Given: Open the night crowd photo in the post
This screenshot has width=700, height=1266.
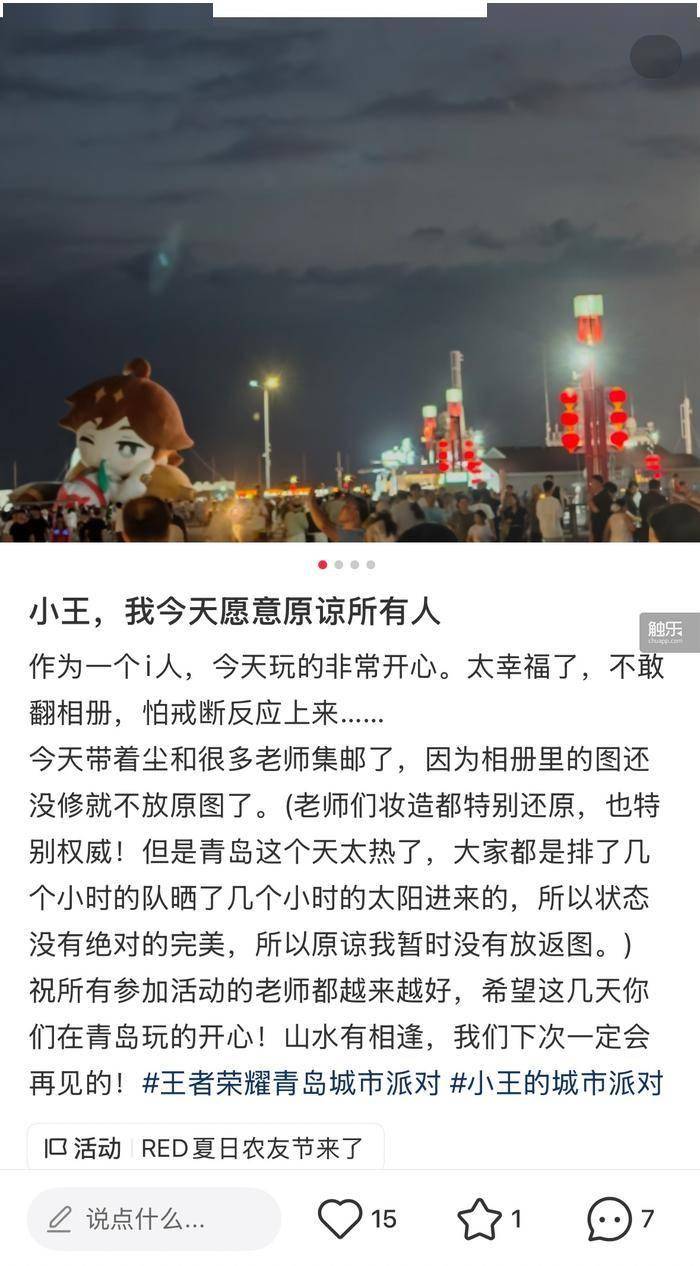Looking at the screenshot, I should coord(350,272).
